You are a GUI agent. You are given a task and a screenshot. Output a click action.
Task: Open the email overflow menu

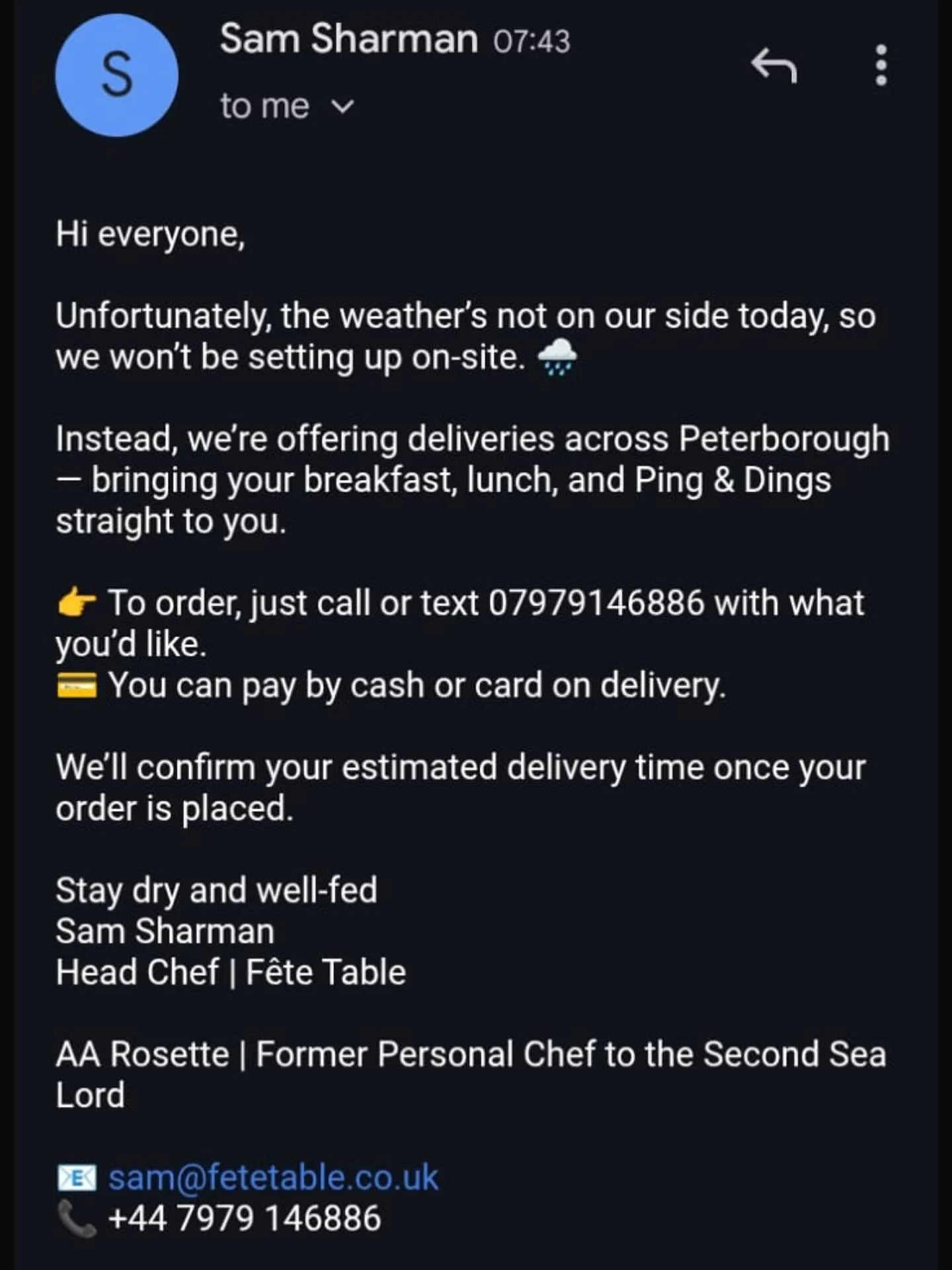[880, 65]
